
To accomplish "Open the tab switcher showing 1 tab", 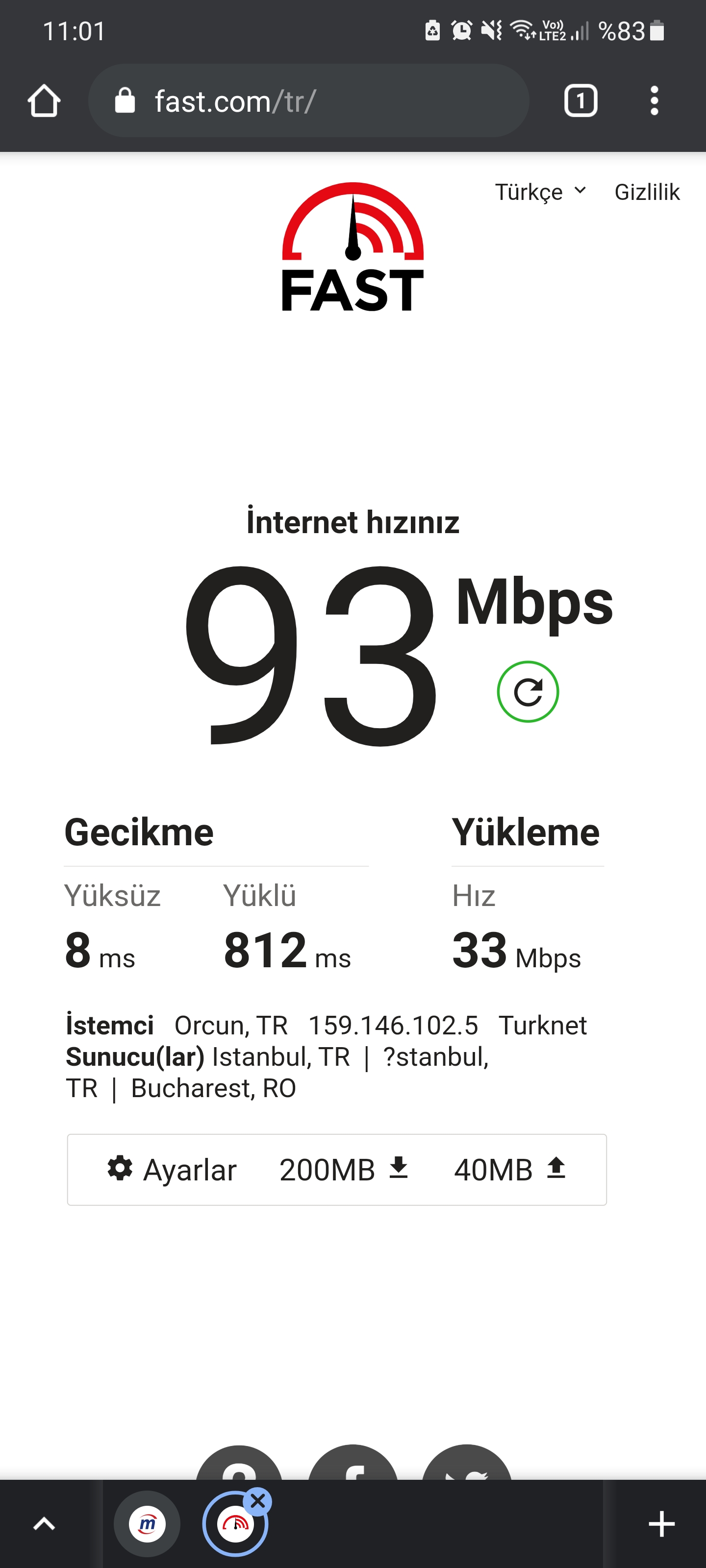I will [580, 100].
